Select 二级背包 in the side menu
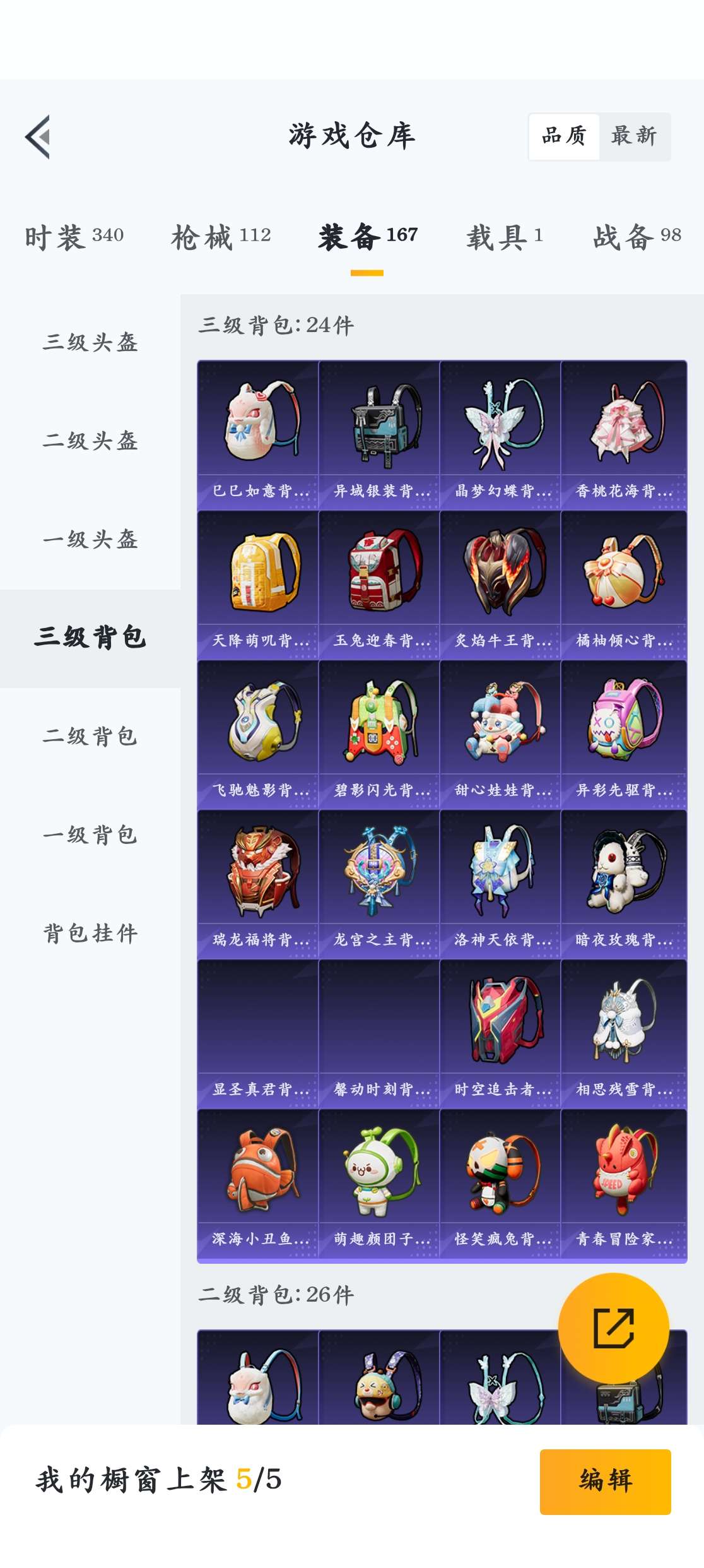 pyautogui.click(x=90, y=736)
